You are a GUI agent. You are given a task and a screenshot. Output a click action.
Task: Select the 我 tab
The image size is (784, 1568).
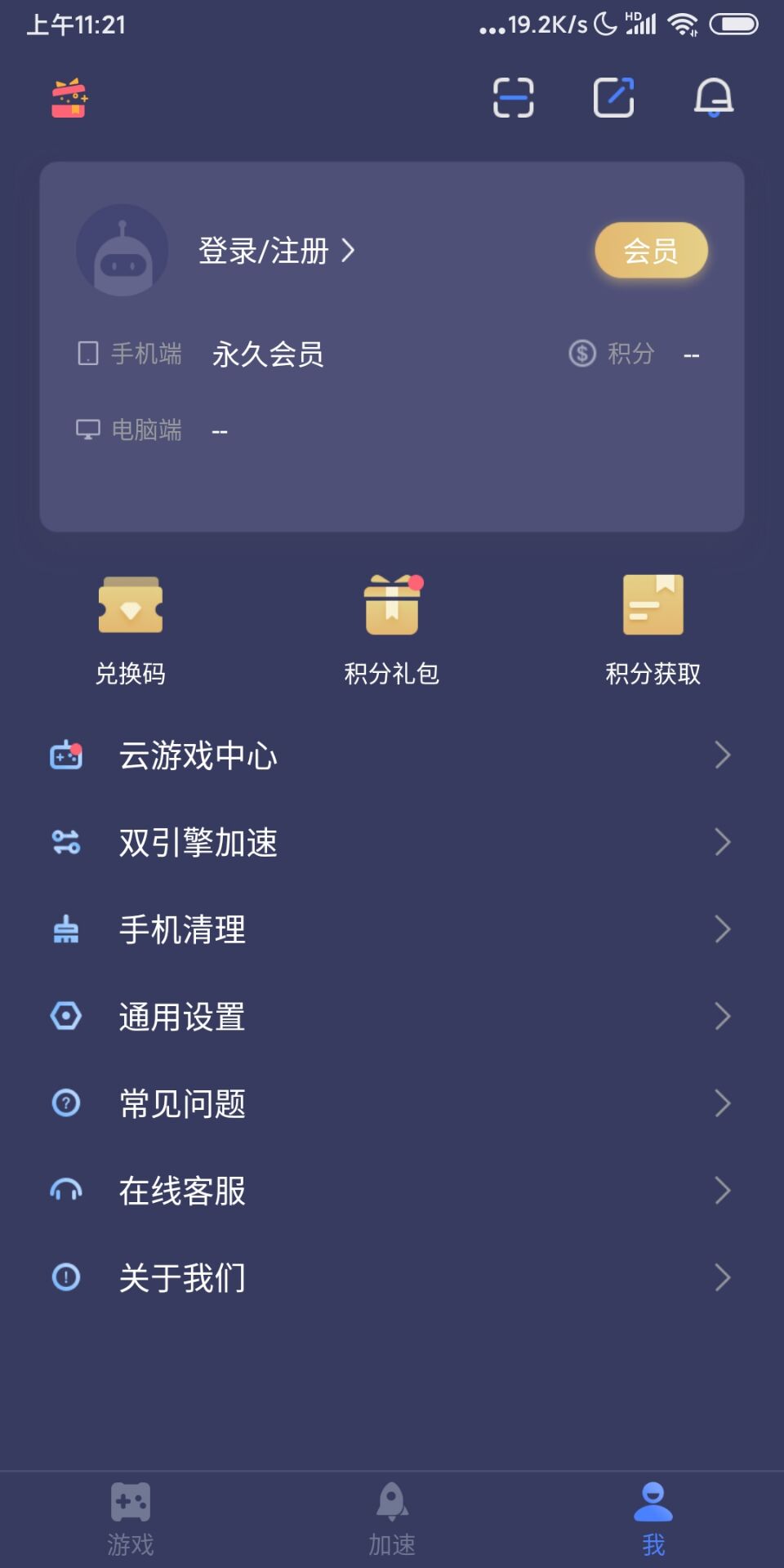click(x=653, y=1519)
